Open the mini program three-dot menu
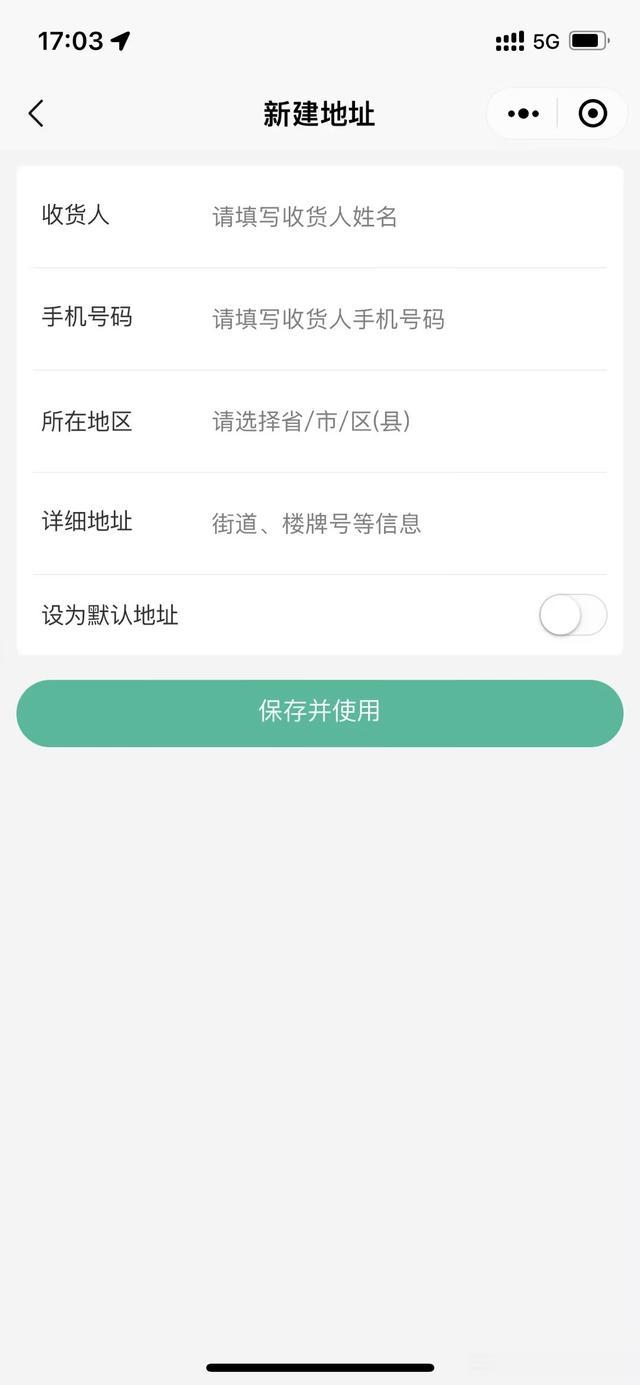Viewport: 640px width, 1385px height. pos(523,114)
